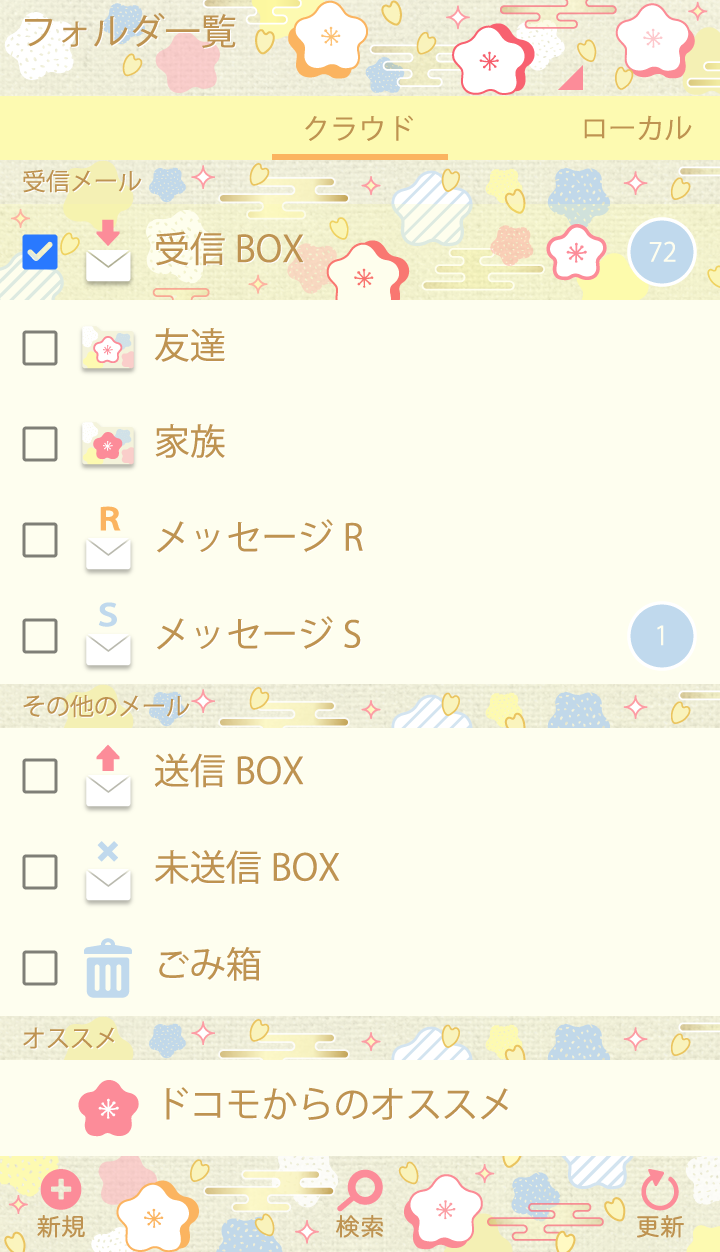The height and width of the screenshot is (1252, 720).
Task: Select the 送信 BOX checkbox
Action: pos(40,775)
